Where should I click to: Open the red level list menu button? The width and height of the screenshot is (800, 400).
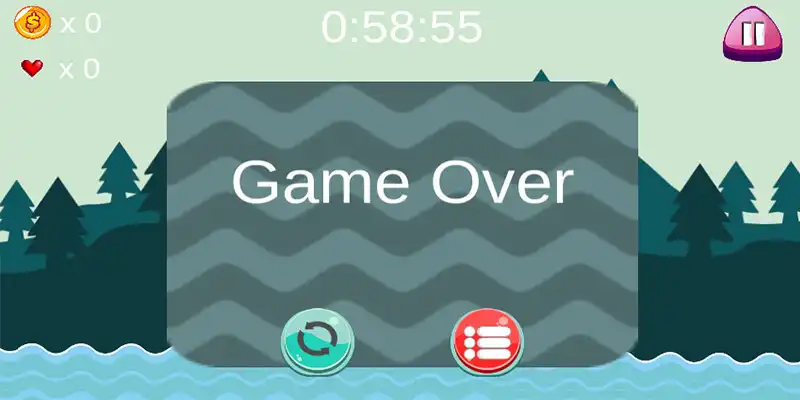click(x=485, y=340)
